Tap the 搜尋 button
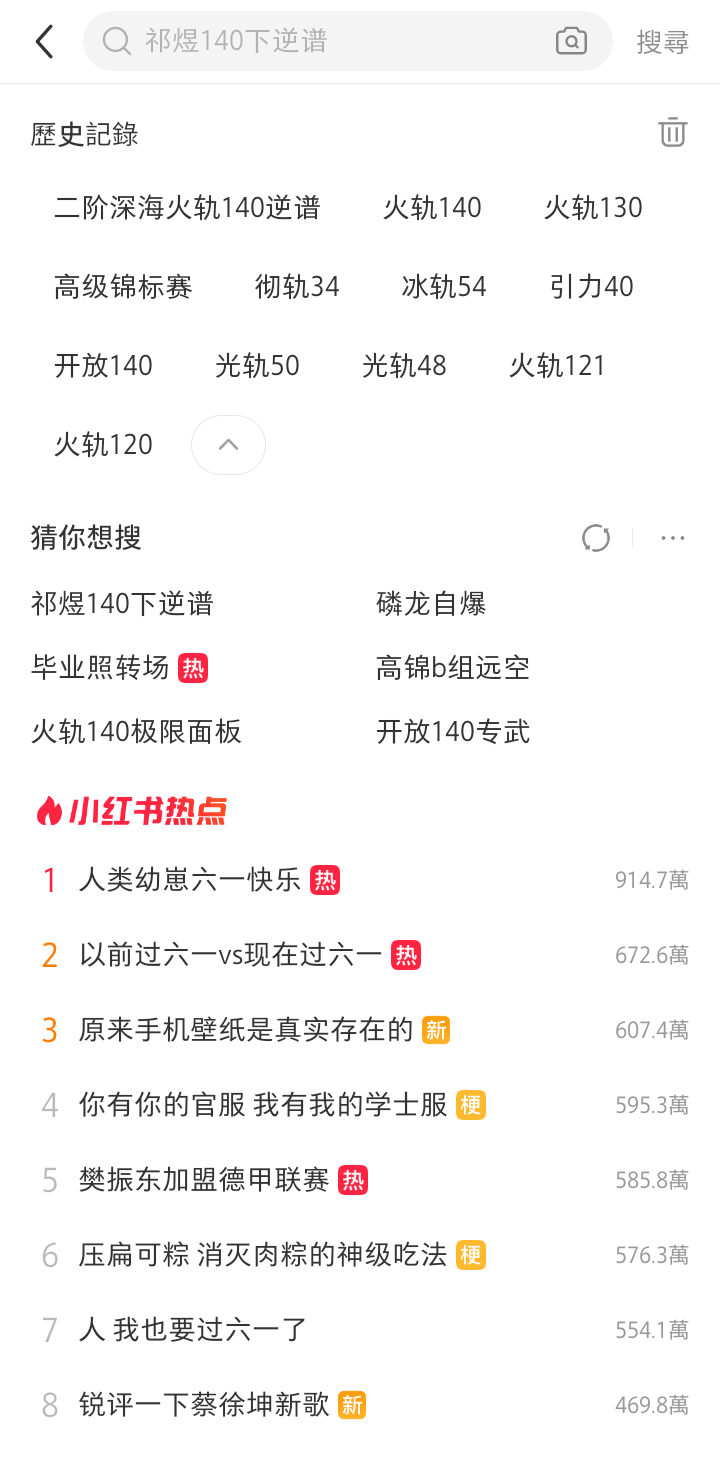Viewport: 720px width, 1465px height. pyautogui.click(x=663, y=42)
